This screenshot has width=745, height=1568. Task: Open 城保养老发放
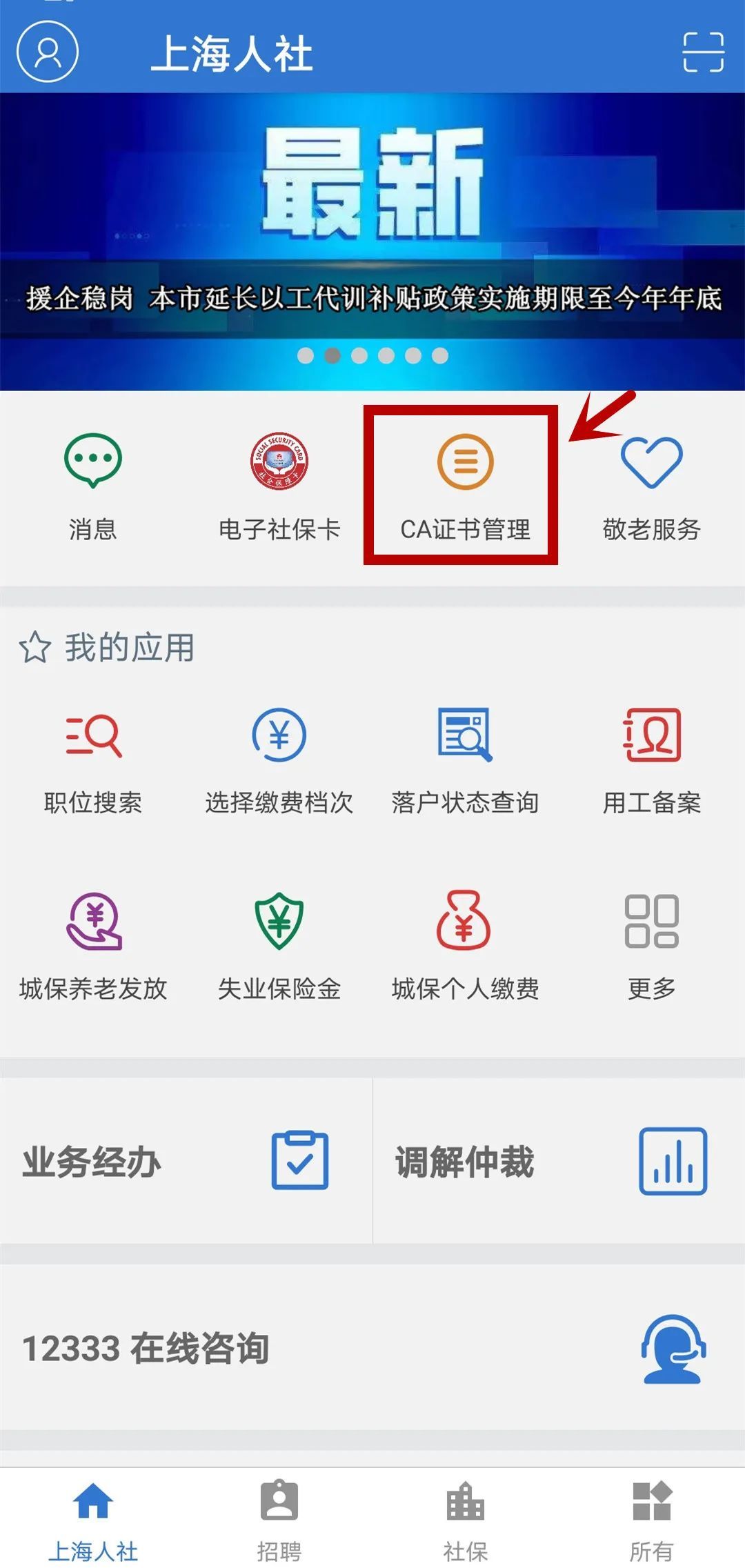(x=93, y=945)
